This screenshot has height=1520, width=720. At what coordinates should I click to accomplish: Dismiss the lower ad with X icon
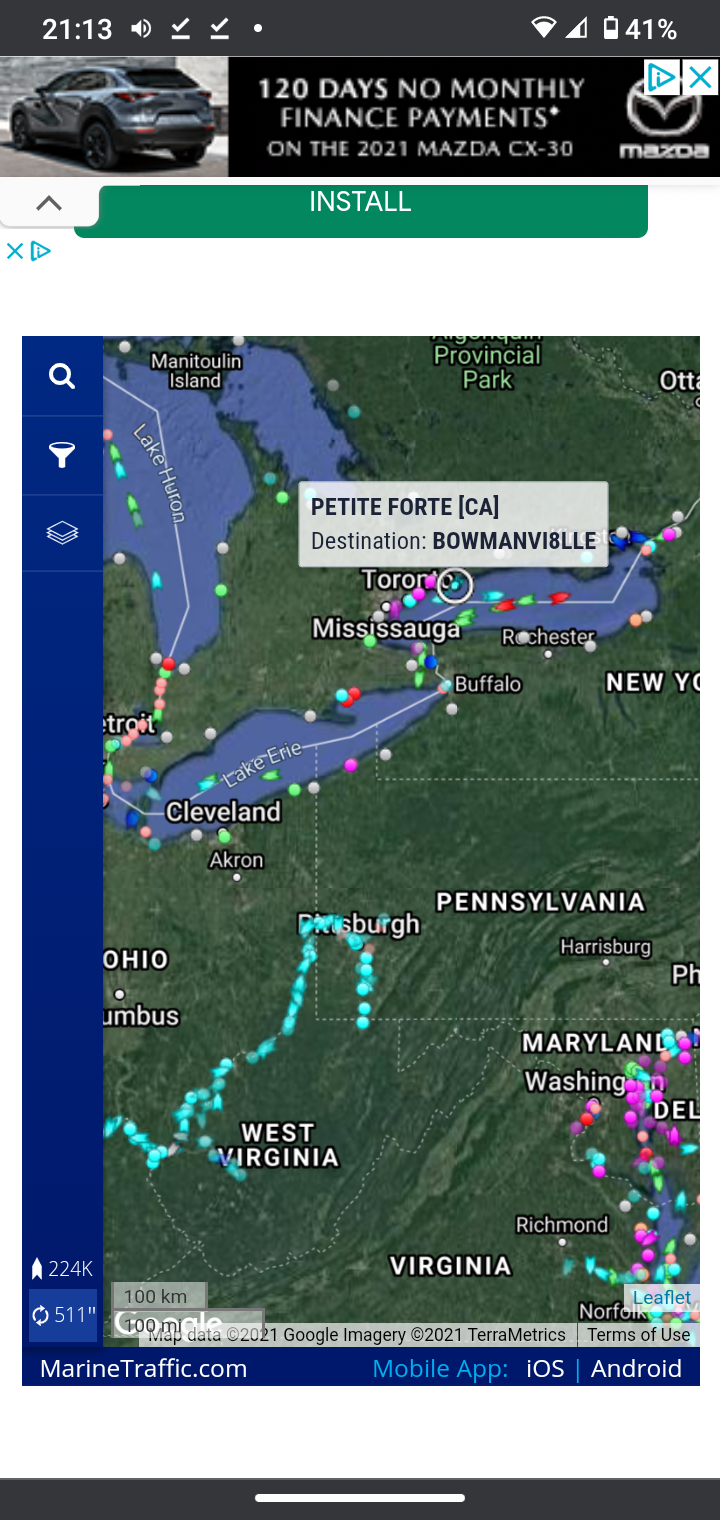[14, 251]
